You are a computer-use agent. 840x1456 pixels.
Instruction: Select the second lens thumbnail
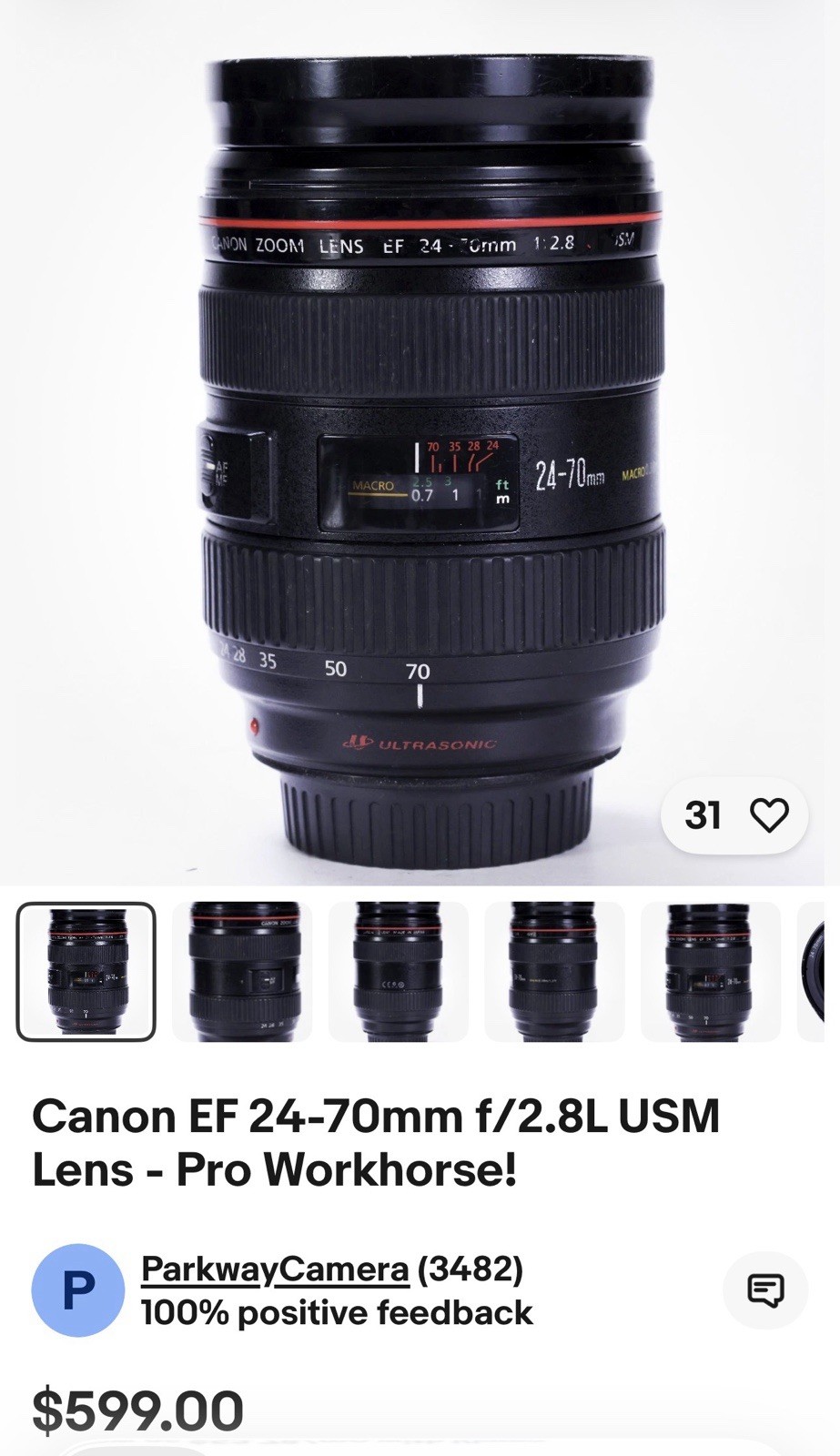[242, 971]
